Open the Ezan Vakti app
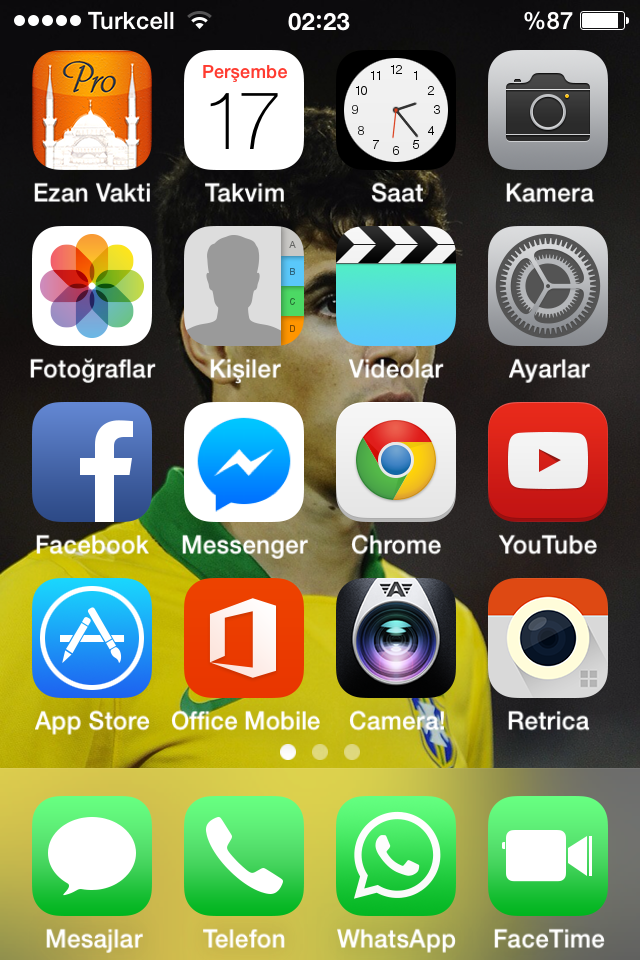640x960 pixels. pyautogui.click(x=92, y=110)
